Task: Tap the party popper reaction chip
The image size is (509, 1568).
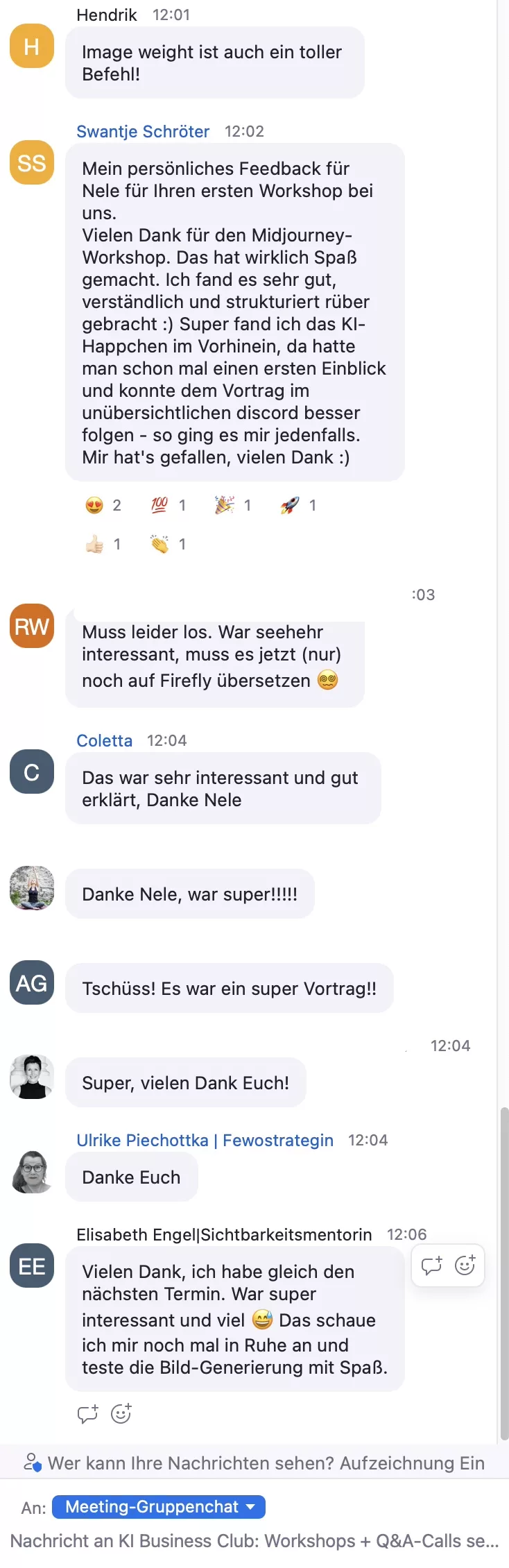Action: (x=233, y=505)
